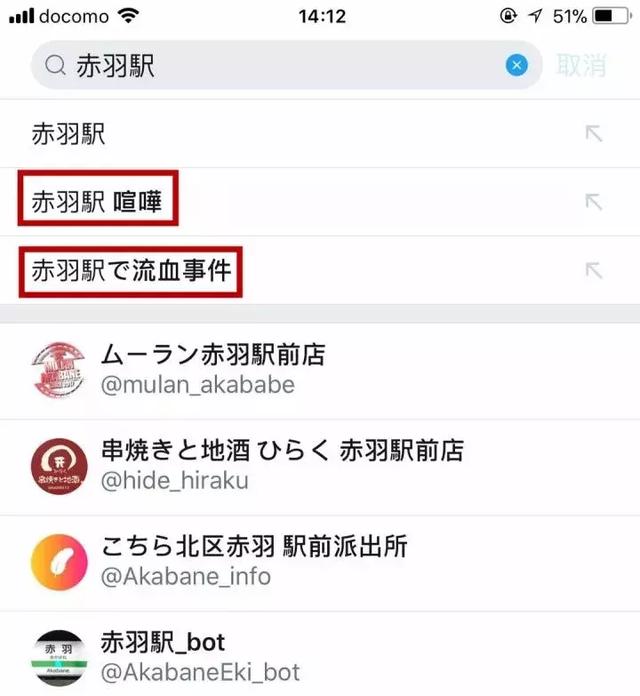Clear the search text with the X button
Image resolution: width=640 pixels, height=696 pixels.
(x=516, y=66)
